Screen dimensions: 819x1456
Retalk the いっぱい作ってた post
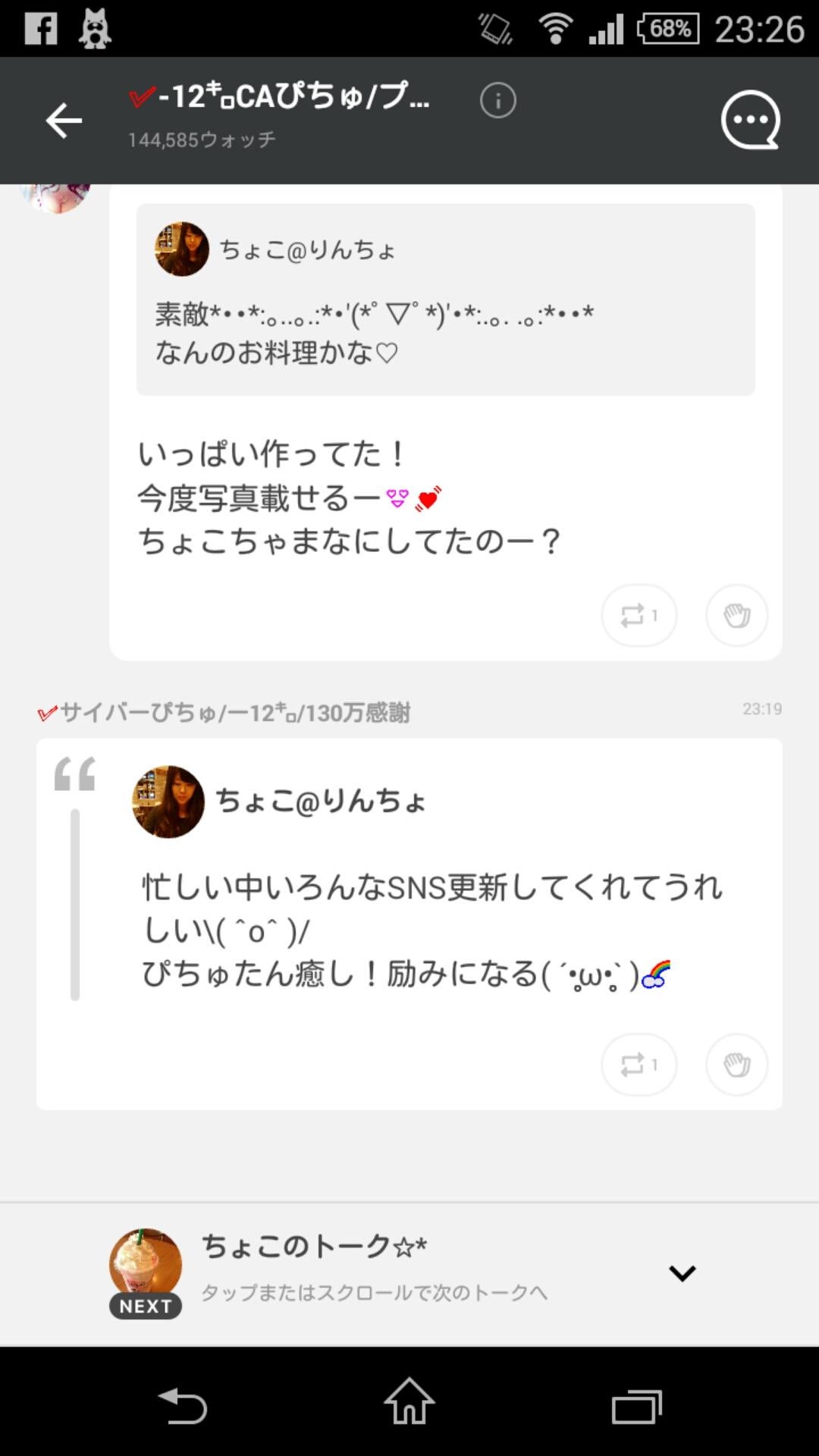pyautogui.click(x=639, y=615)
